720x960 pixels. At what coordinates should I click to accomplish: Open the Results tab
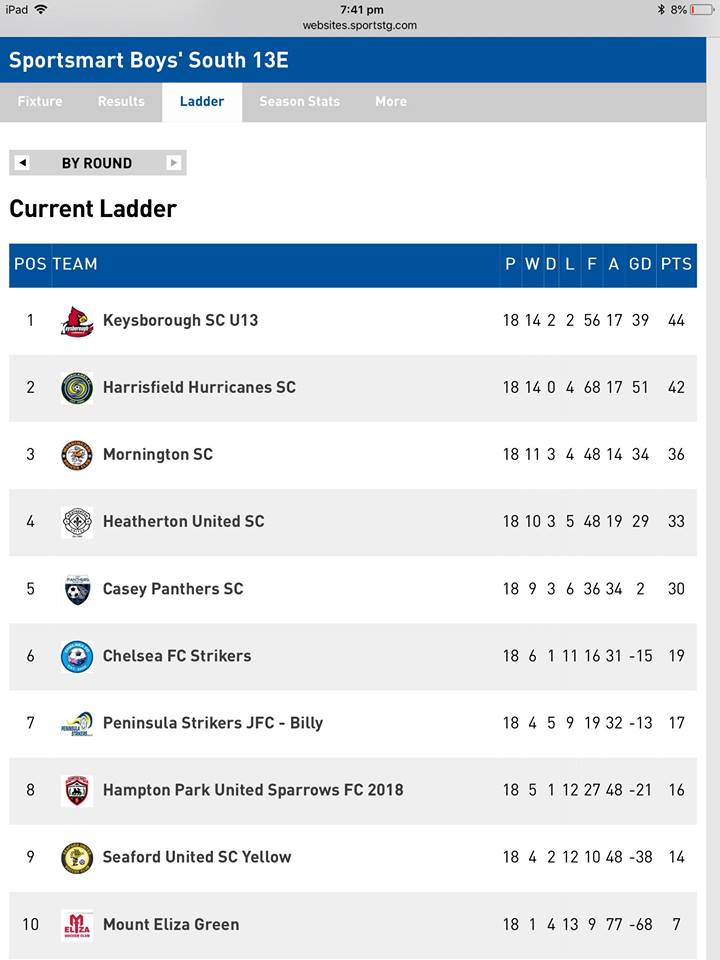coord(121,102)
